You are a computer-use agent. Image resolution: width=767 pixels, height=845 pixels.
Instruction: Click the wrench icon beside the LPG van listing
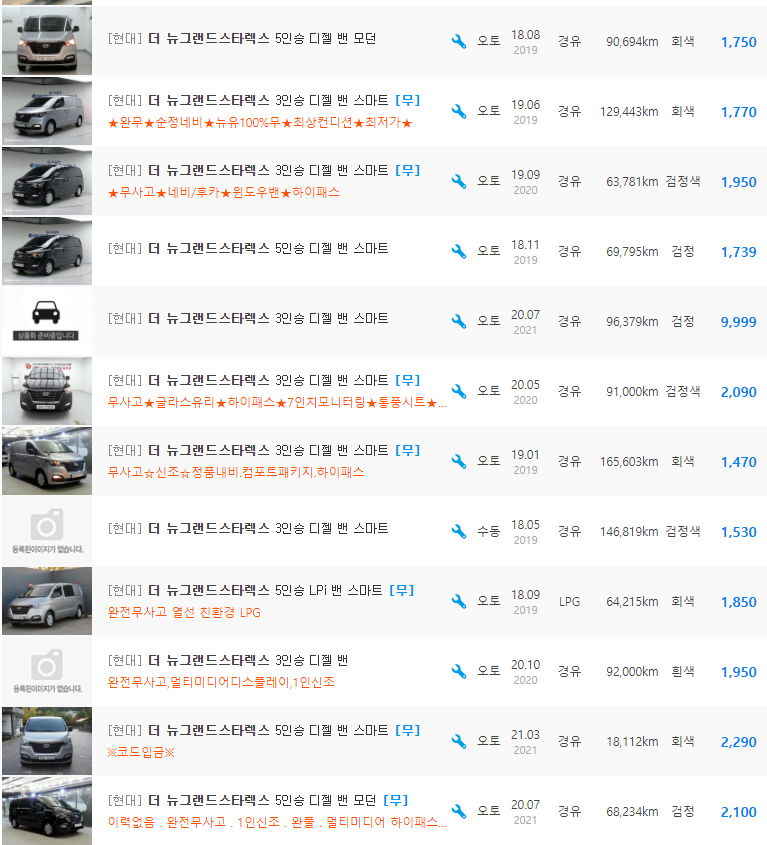(458, 600)
